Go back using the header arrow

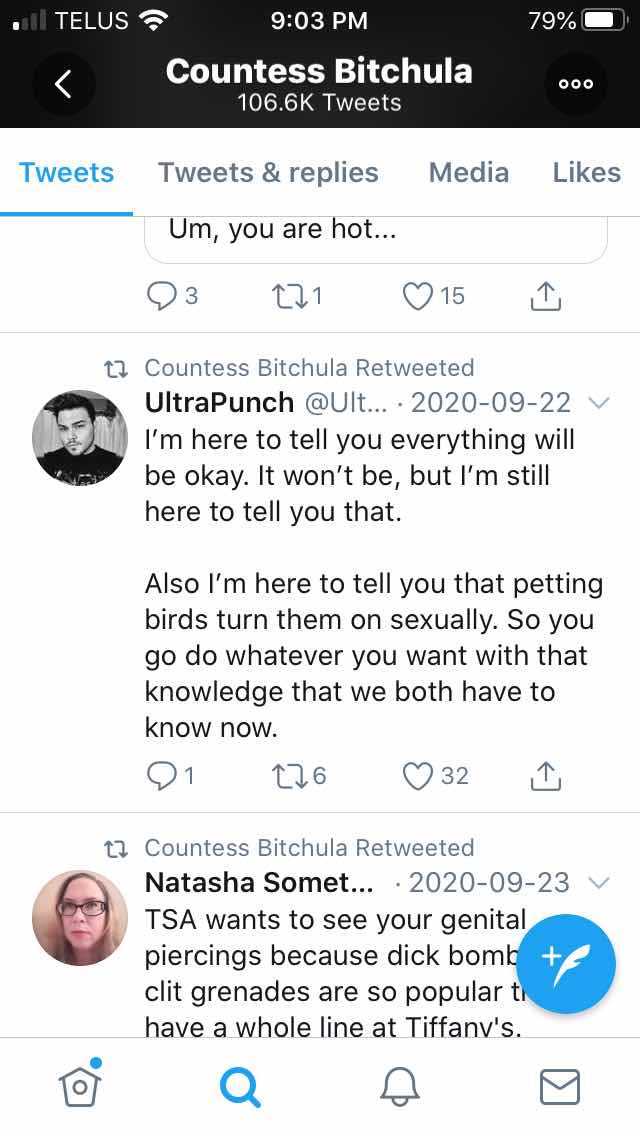pos(64,84)
